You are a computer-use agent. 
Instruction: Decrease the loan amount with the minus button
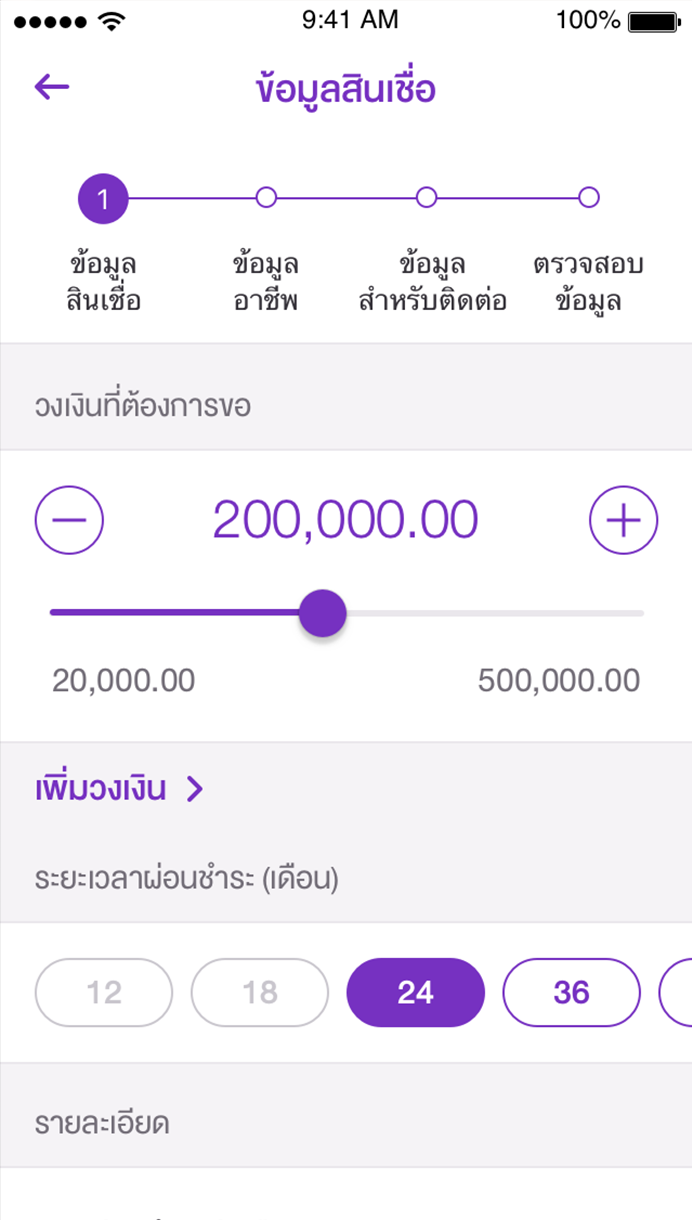point(69,520)
